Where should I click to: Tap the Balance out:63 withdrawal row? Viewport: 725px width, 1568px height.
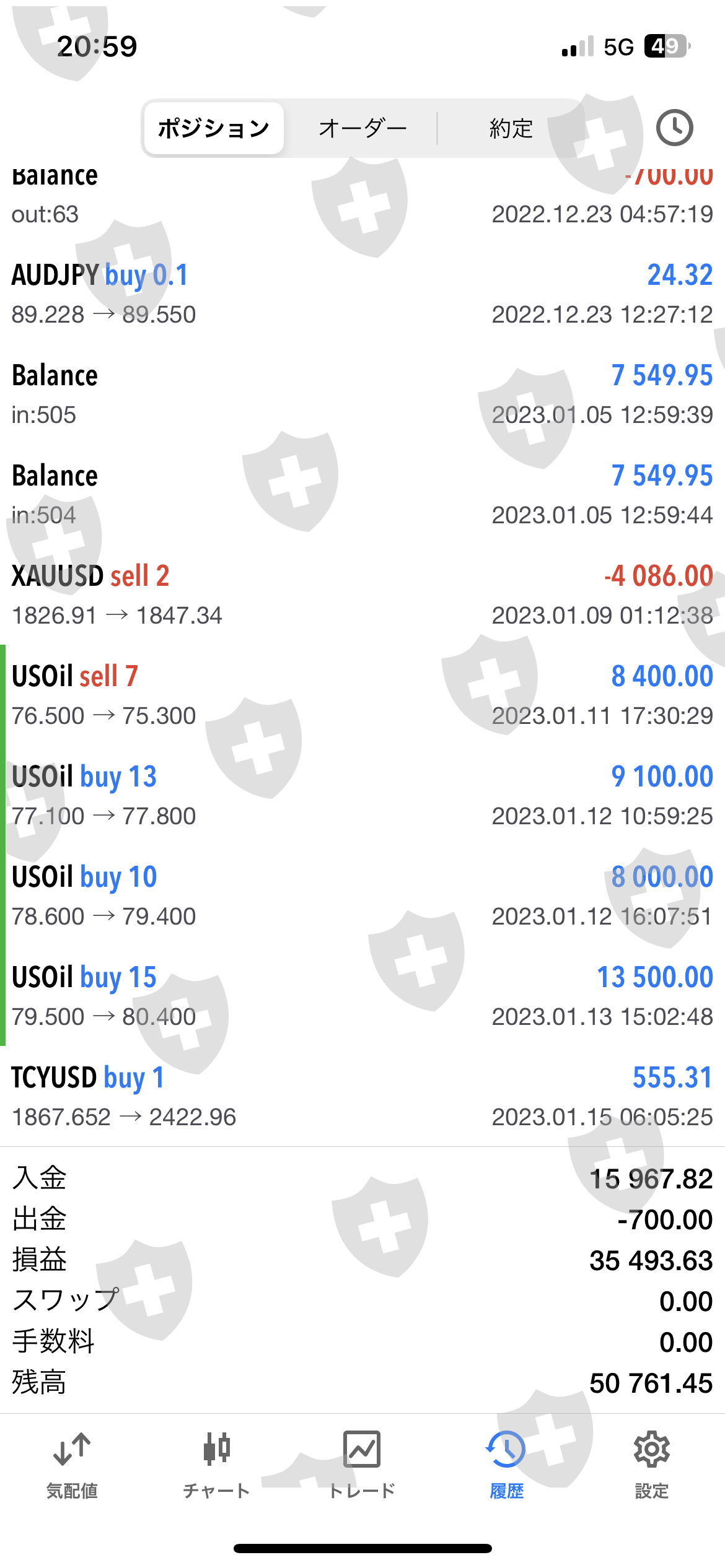tap(362, 198)
